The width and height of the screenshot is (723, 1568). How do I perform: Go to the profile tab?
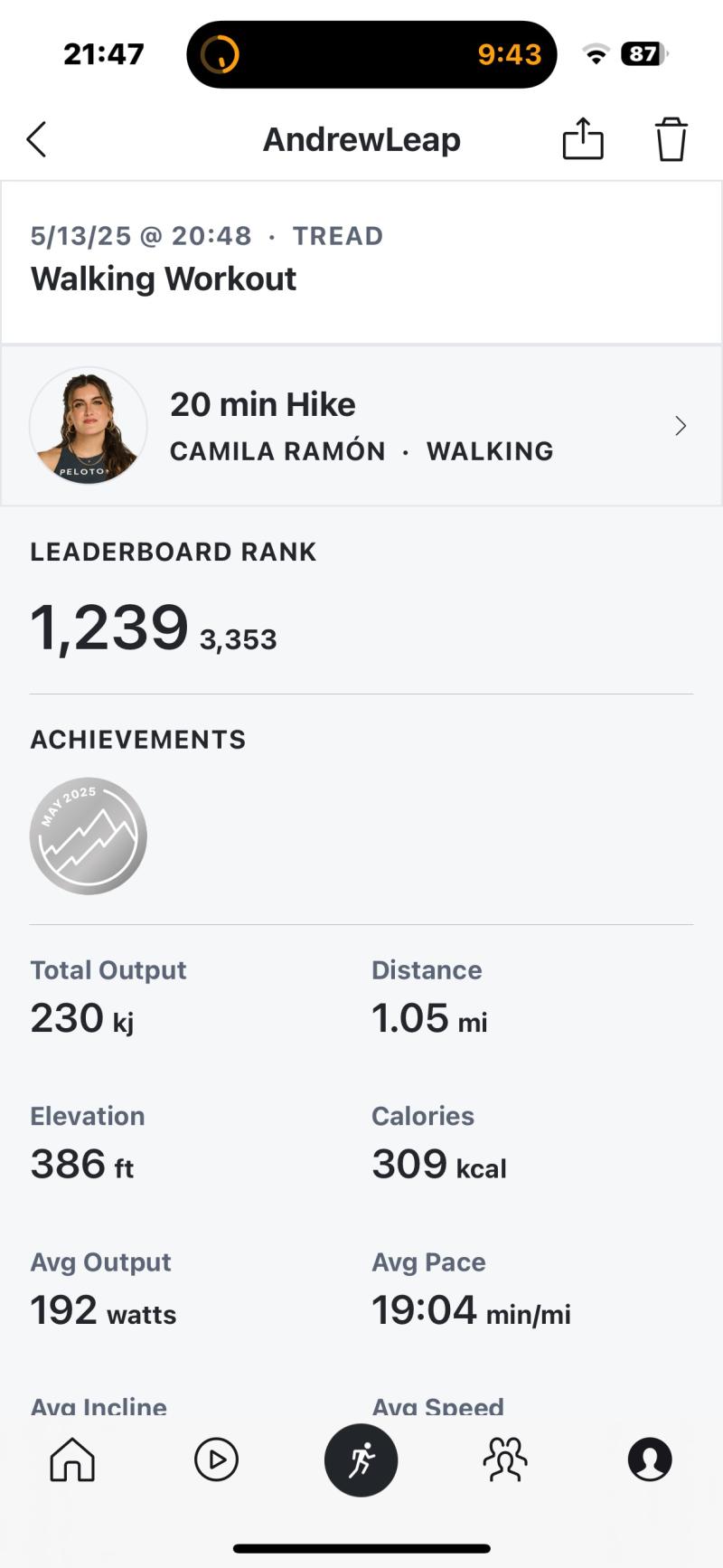tap(650, 1460)
